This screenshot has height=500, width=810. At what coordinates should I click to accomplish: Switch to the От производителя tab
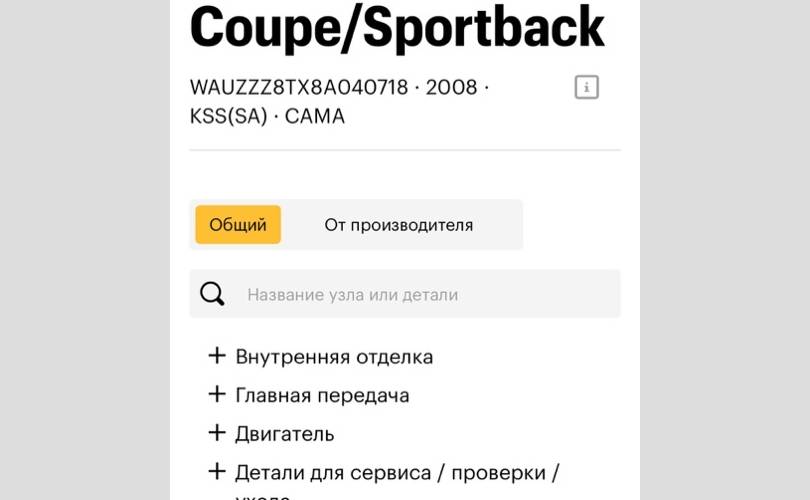(398, 225)
